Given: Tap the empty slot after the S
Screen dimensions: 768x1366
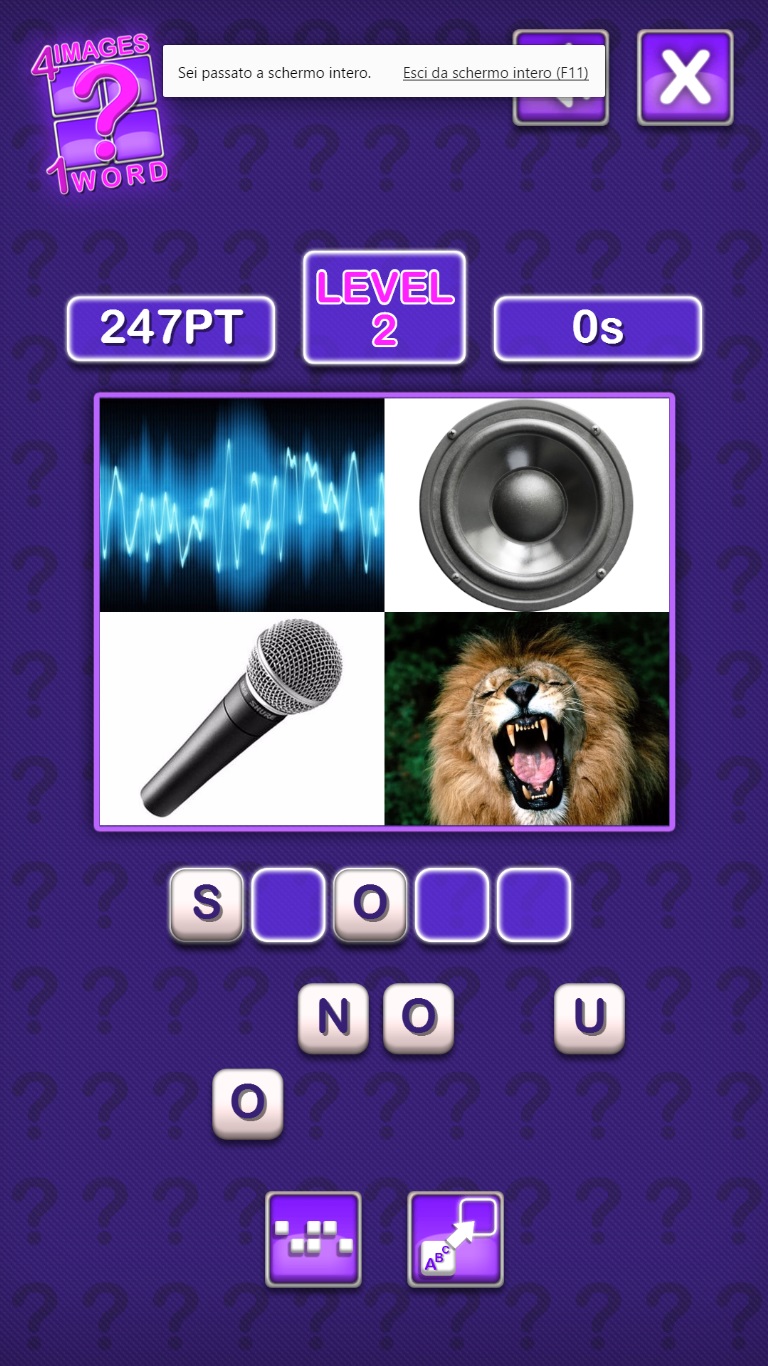Looking at the screenshot, I should tap(288, 905).
